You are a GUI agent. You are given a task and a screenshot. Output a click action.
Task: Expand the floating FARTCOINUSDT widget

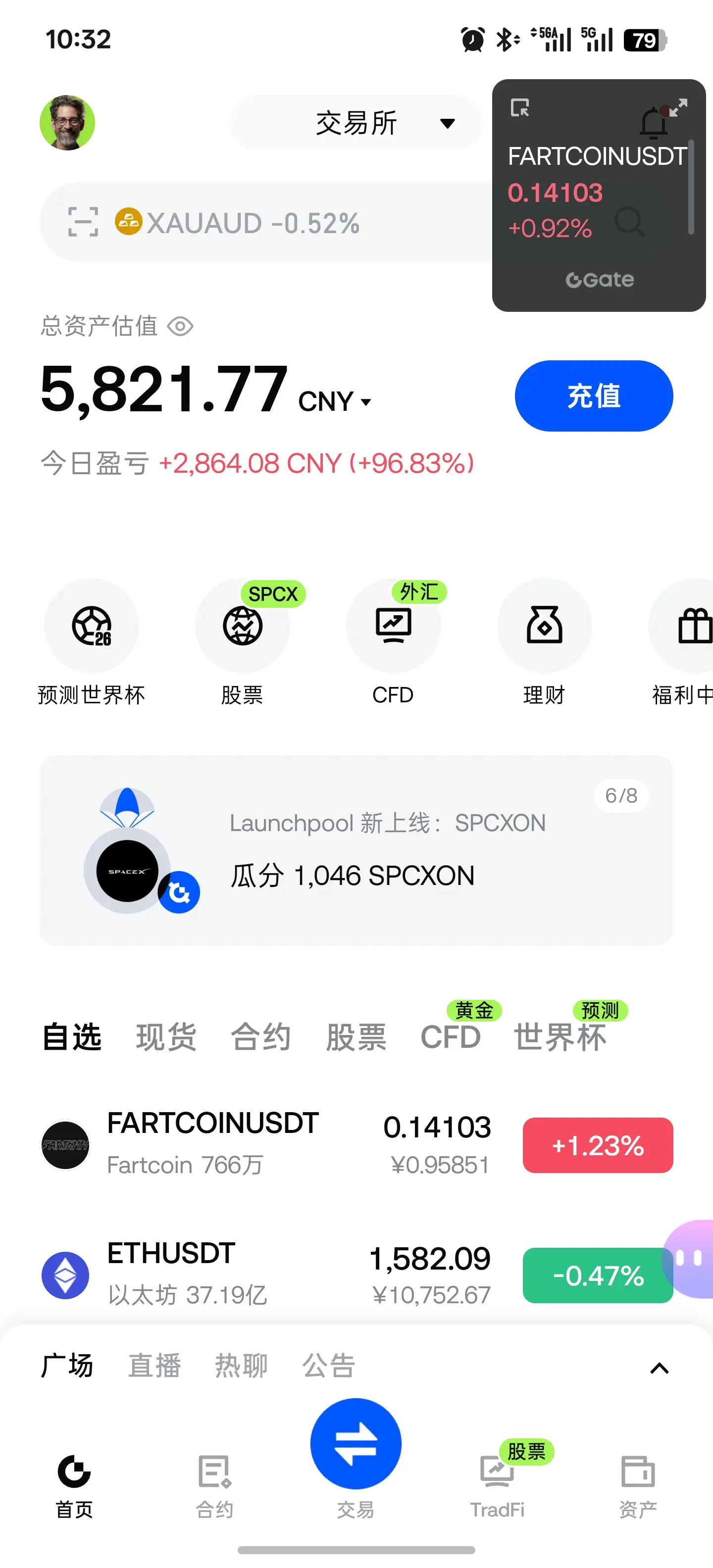[678, 107]
